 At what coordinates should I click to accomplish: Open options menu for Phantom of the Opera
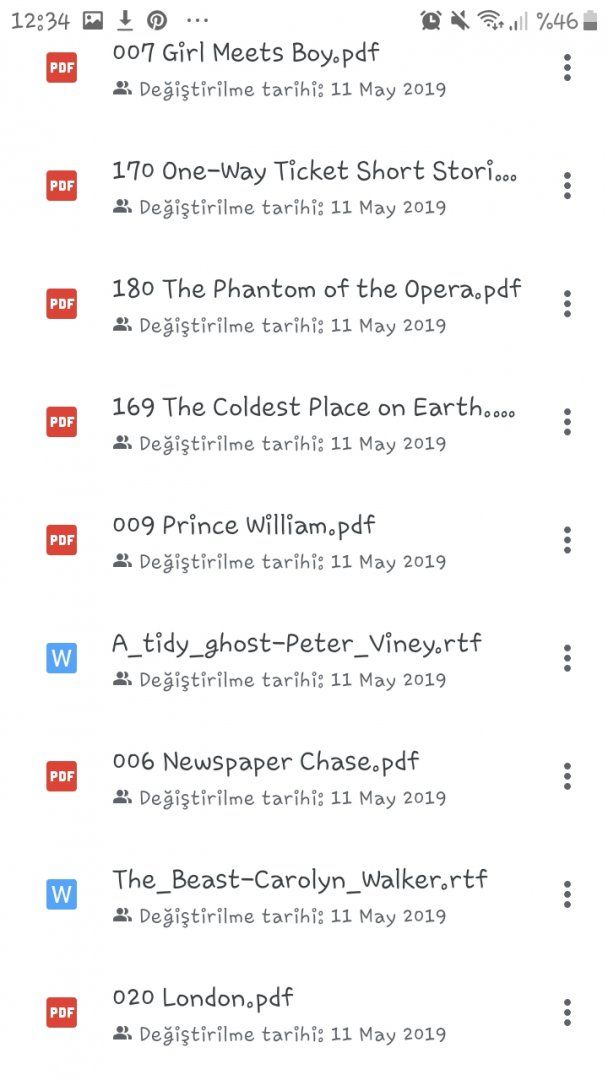click(567, 303)
